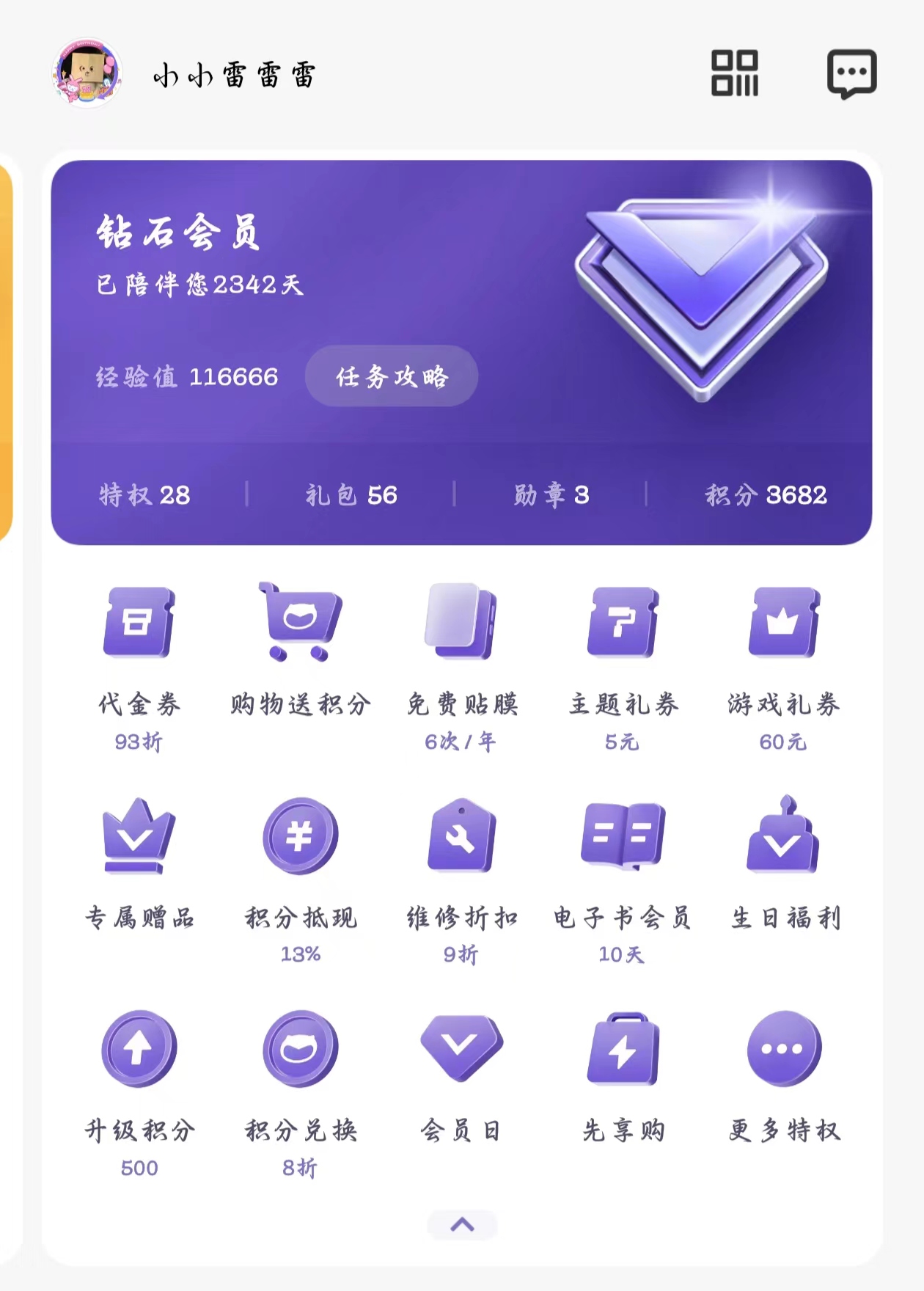Open the QR code scanner icon
The height and width of the screenshot is (1291, 924).
734,73
